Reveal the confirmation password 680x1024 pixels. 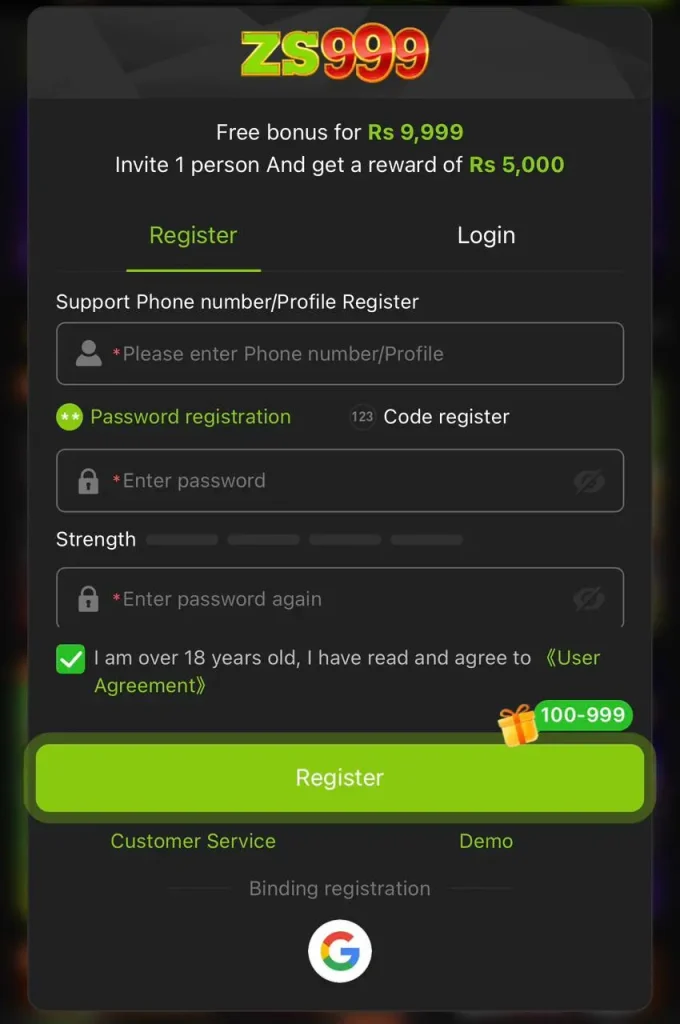[x=589, y=599]
